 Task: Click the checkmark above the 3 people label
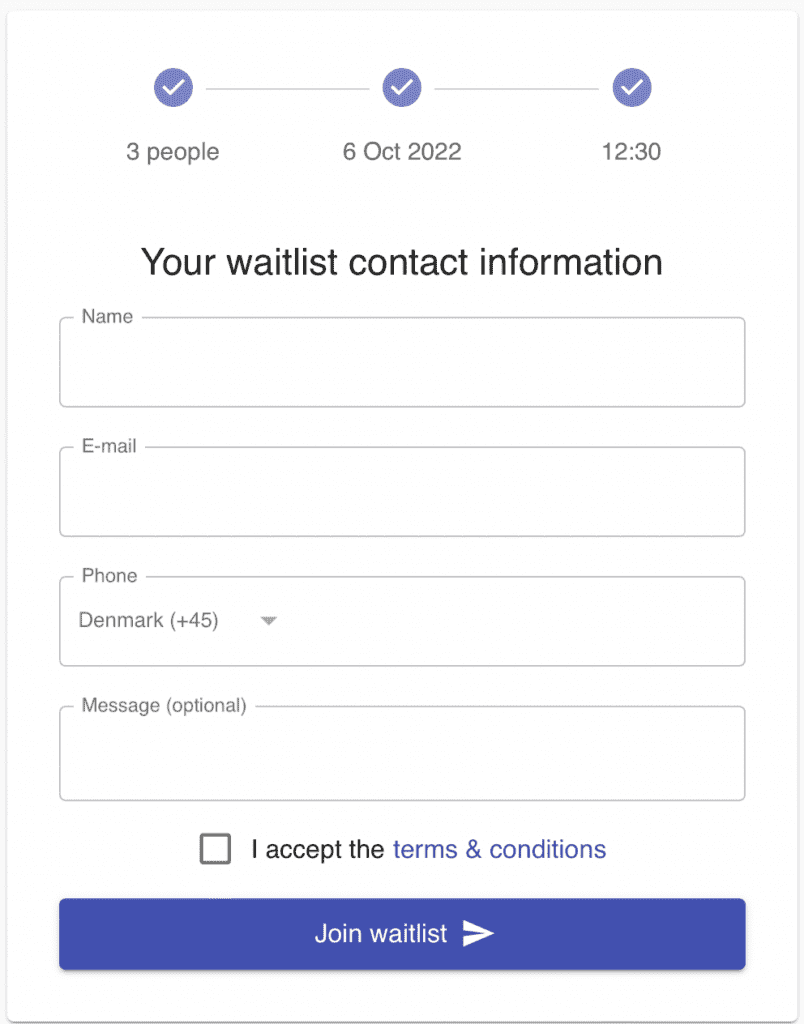173,87
